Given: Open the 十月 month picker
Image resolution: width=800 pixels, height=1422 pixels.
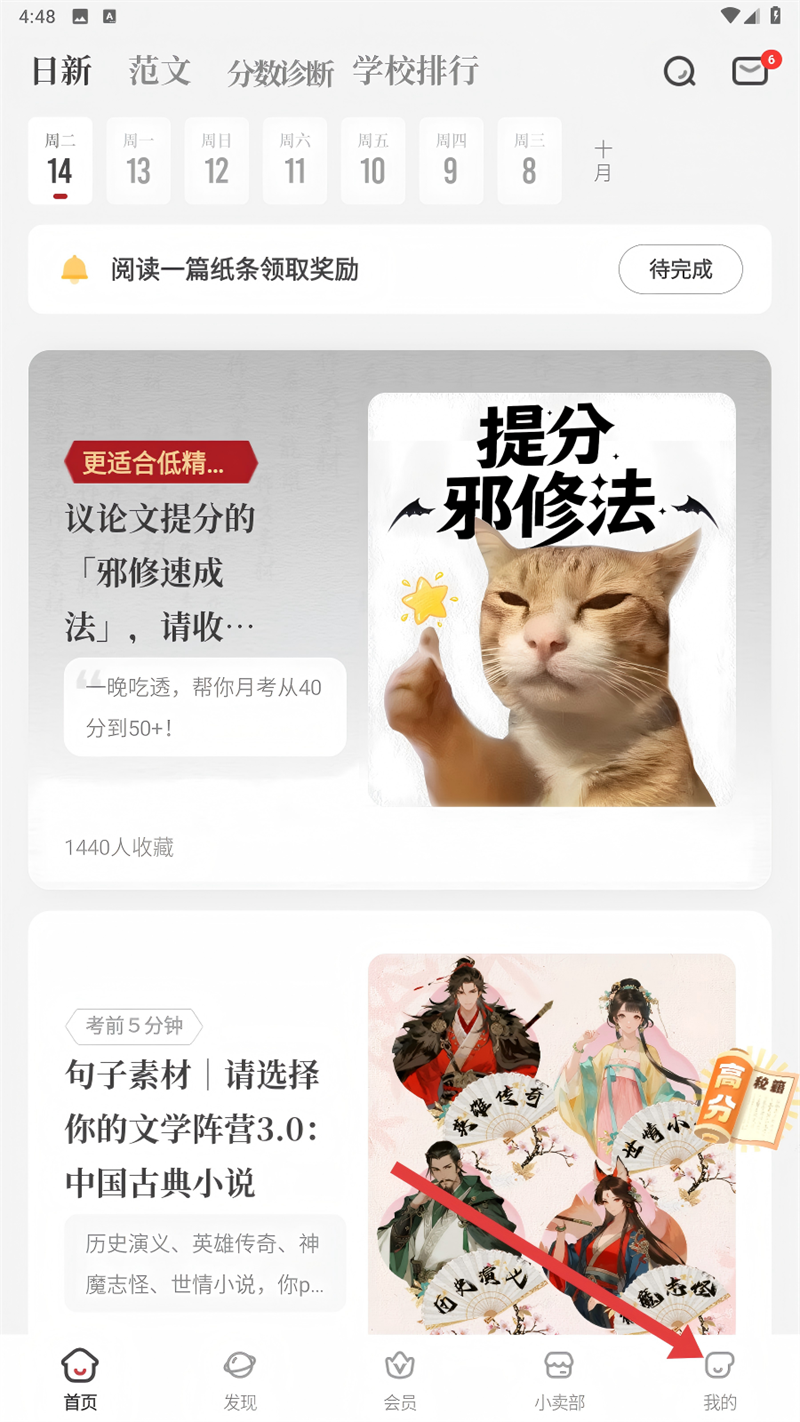Looking at the screenshot, I should [x=603, y=161].
